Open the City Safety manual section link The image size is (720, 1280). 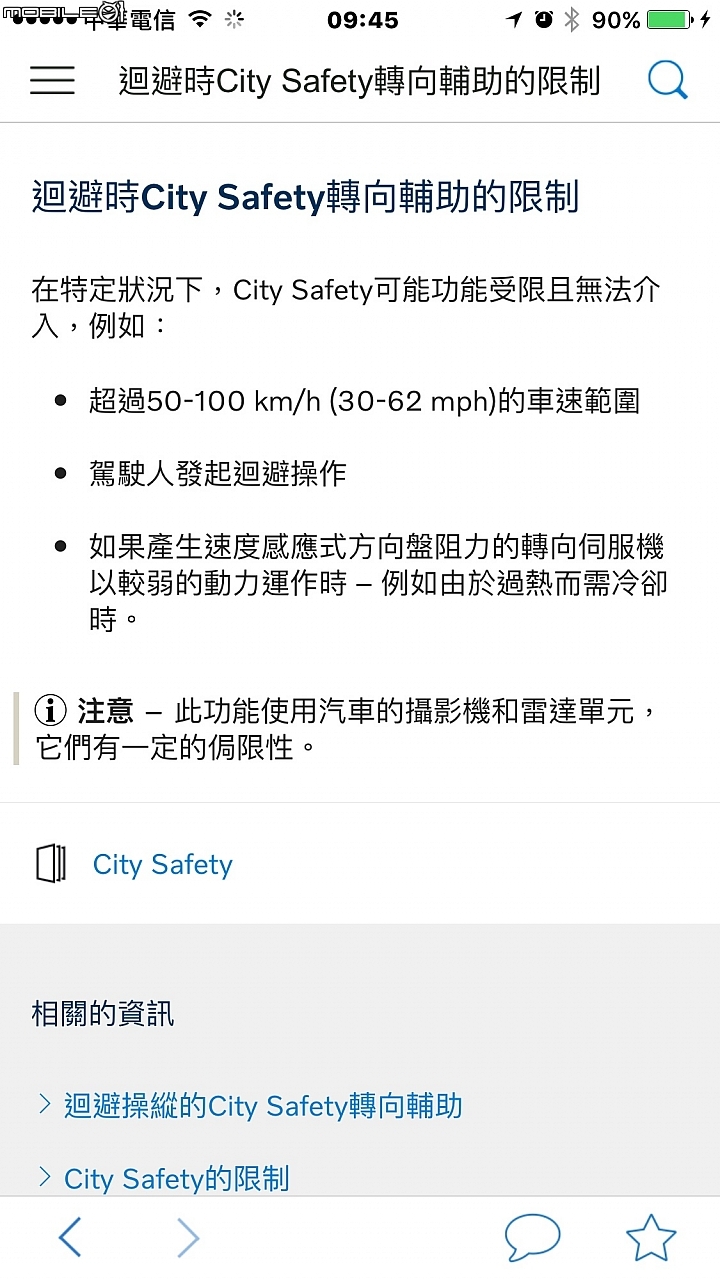point(162,864)
